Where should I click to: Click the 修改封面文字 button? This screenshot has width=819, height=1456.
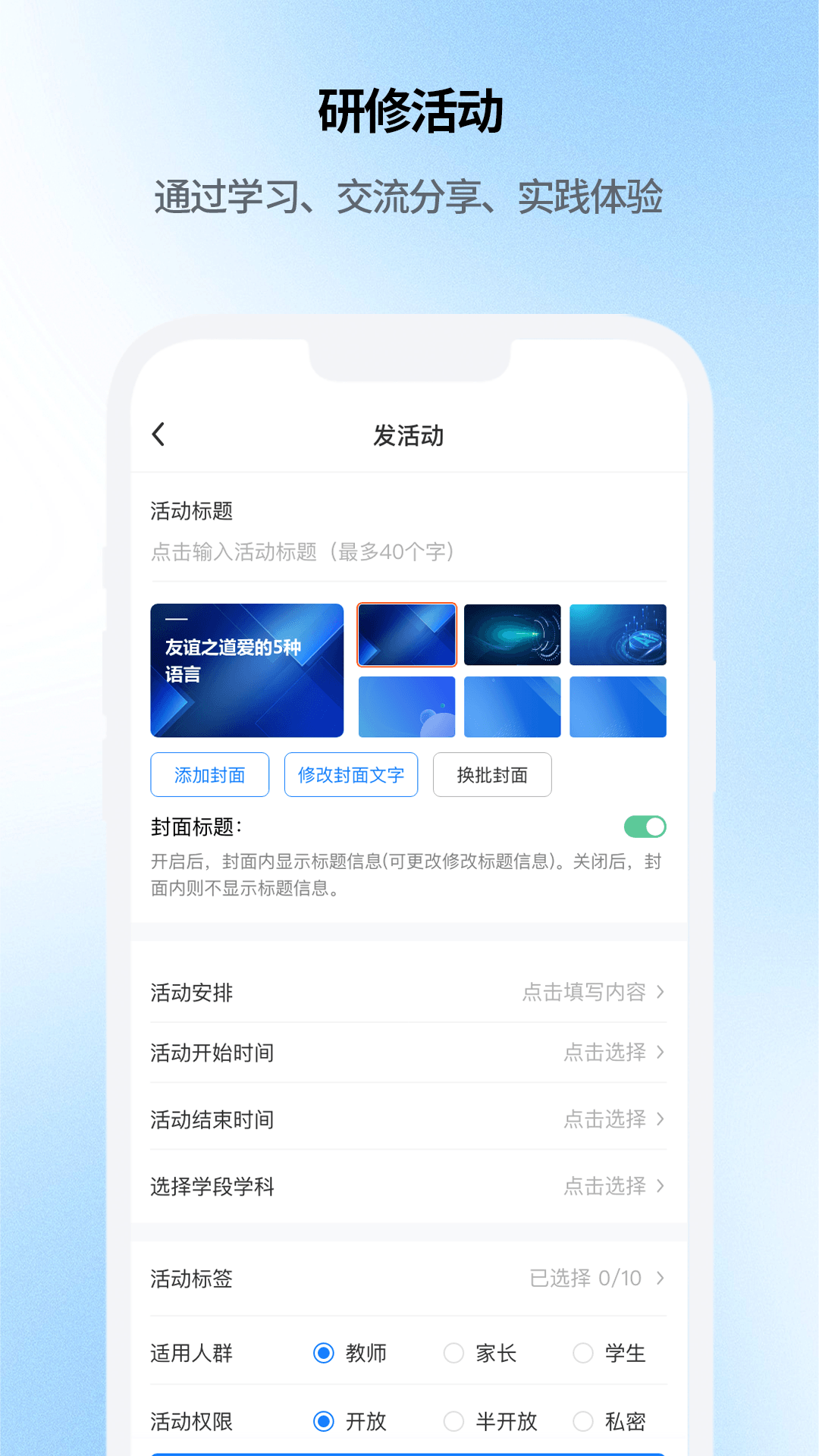(350, 774)
